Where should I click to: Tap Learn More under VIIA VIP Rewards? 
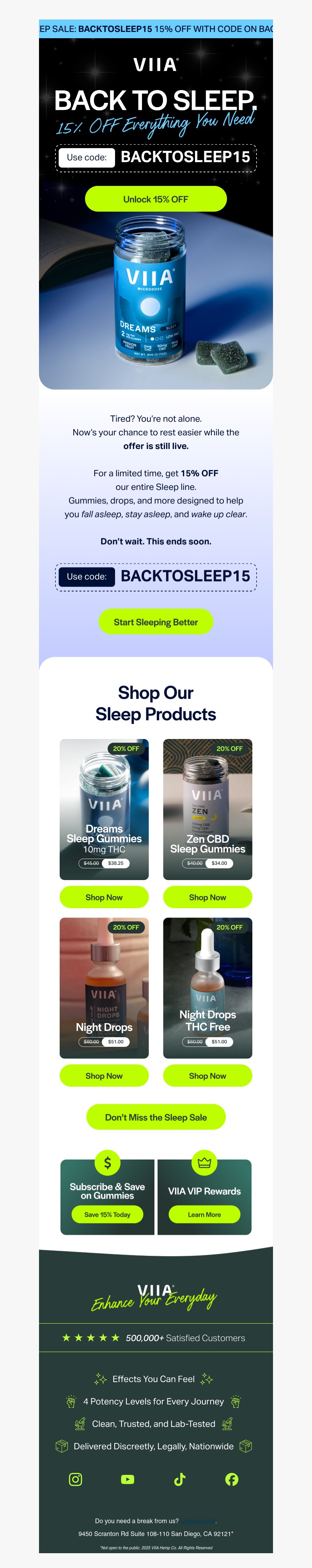pyautogui.click(x=204, y=1214)
